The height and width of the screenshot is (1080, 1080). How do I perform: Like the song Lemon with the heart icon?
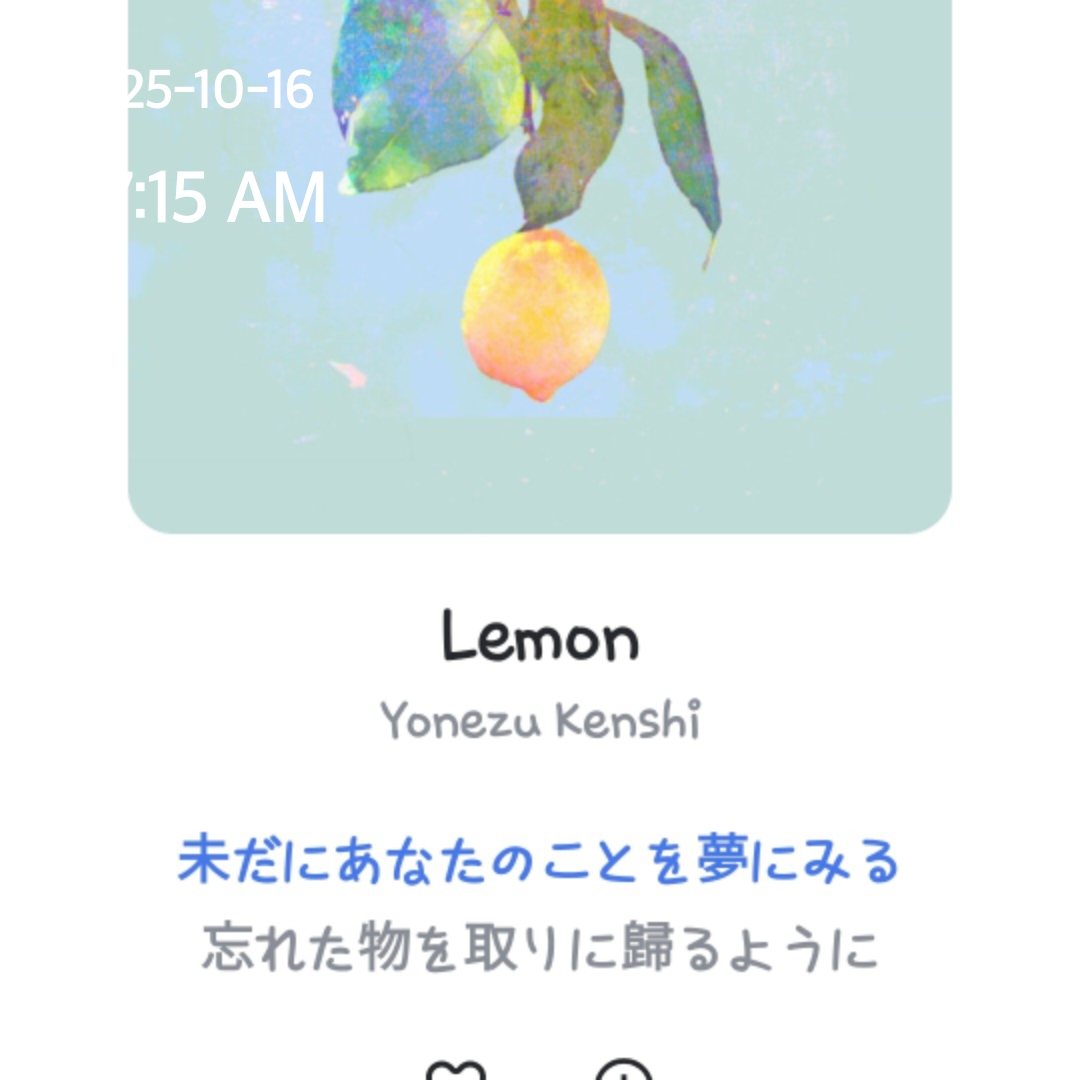(x=456, y=1070)
